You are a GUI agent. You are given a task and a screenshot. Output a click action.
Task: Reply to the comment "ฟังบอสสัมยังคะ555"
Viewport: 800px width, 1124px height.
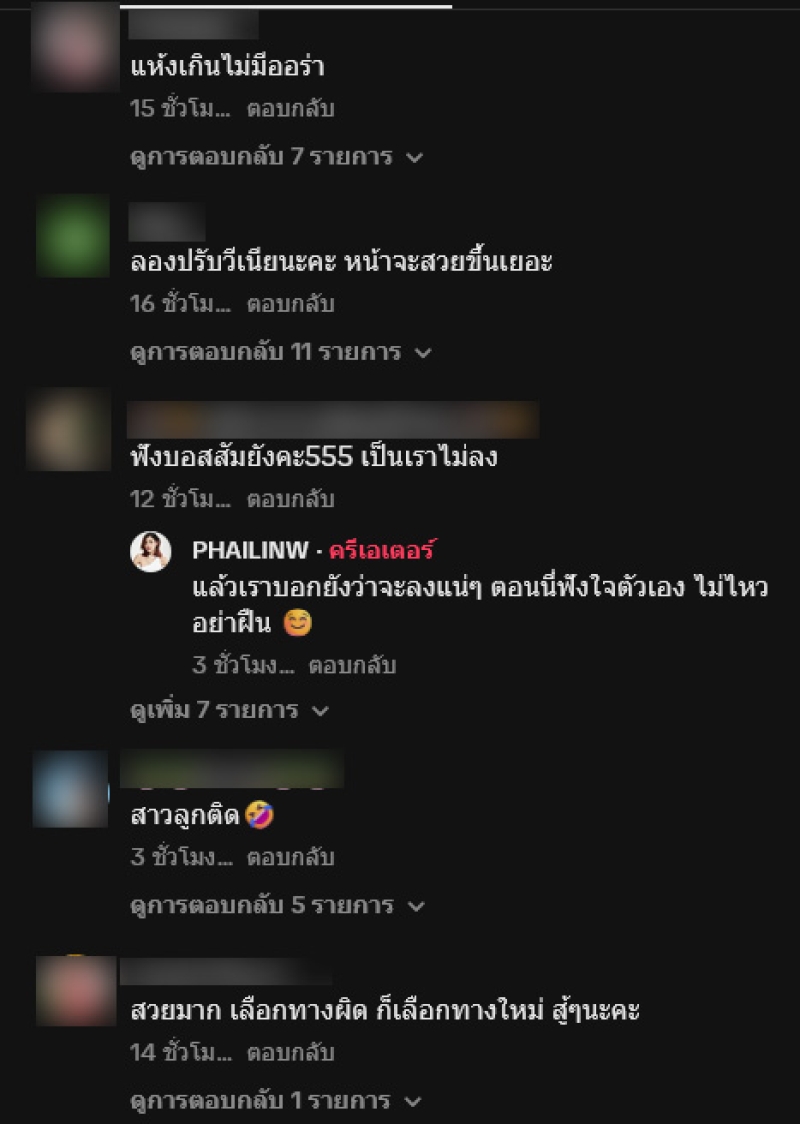tap(290, 499)
